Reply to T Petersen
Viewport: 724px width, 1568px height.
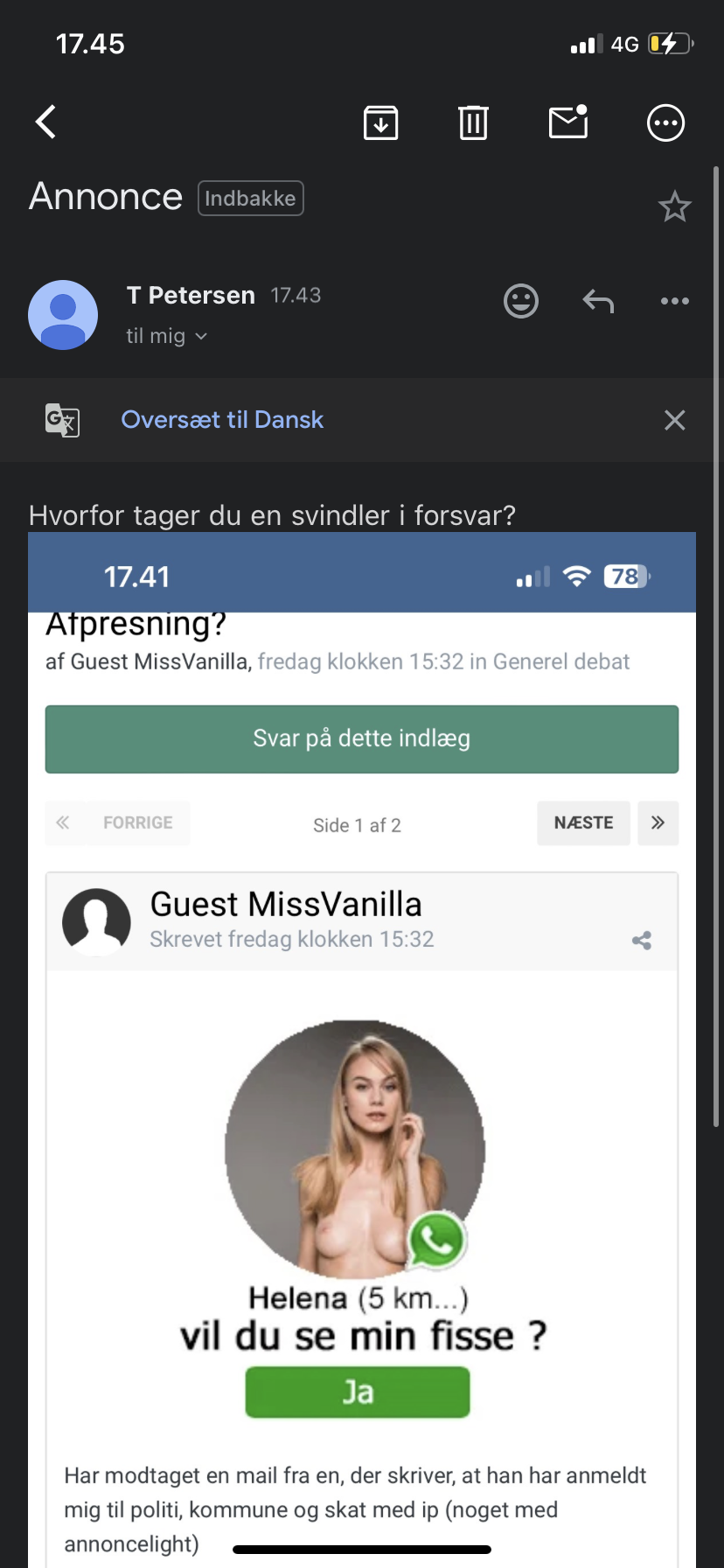coord(598,301)
